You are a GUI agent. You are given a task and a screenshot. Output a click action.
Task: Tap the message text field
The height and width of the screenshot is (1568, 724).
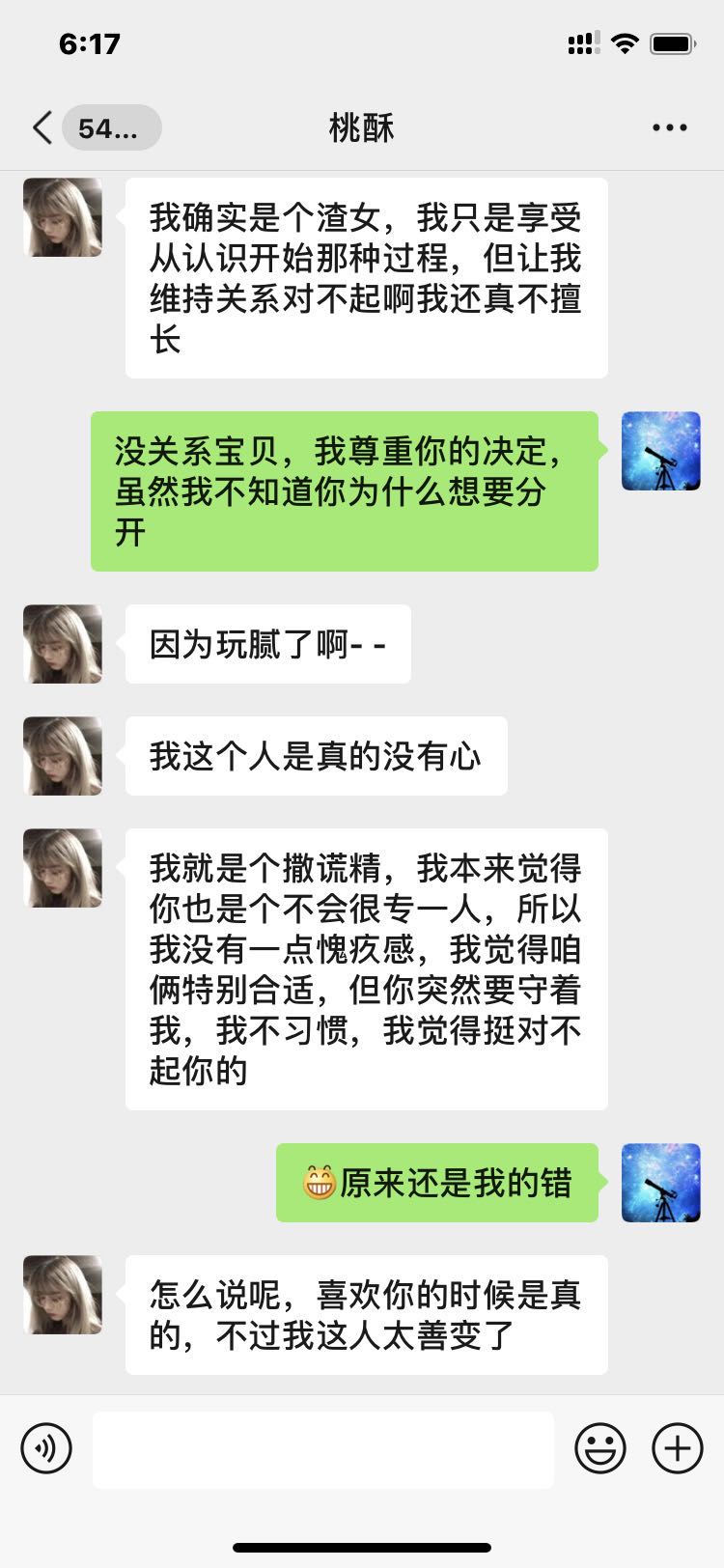[323, 1449]
